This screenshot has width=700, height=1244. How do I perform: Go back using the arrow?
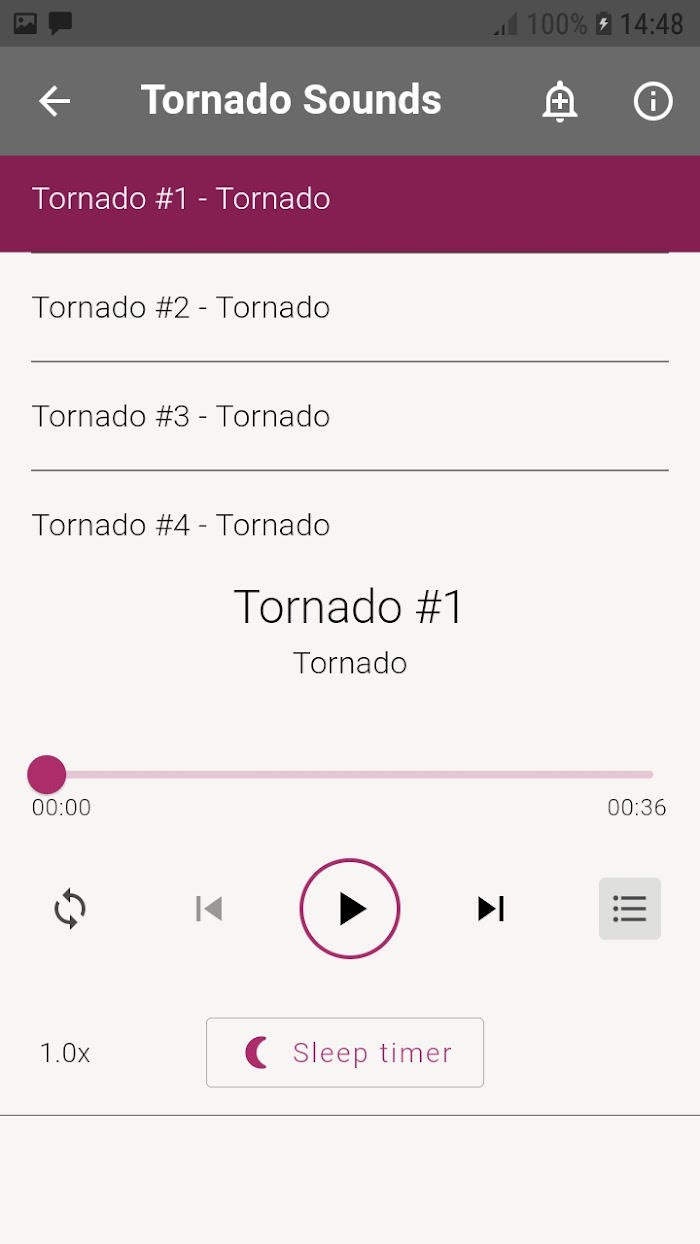point(54,101)
